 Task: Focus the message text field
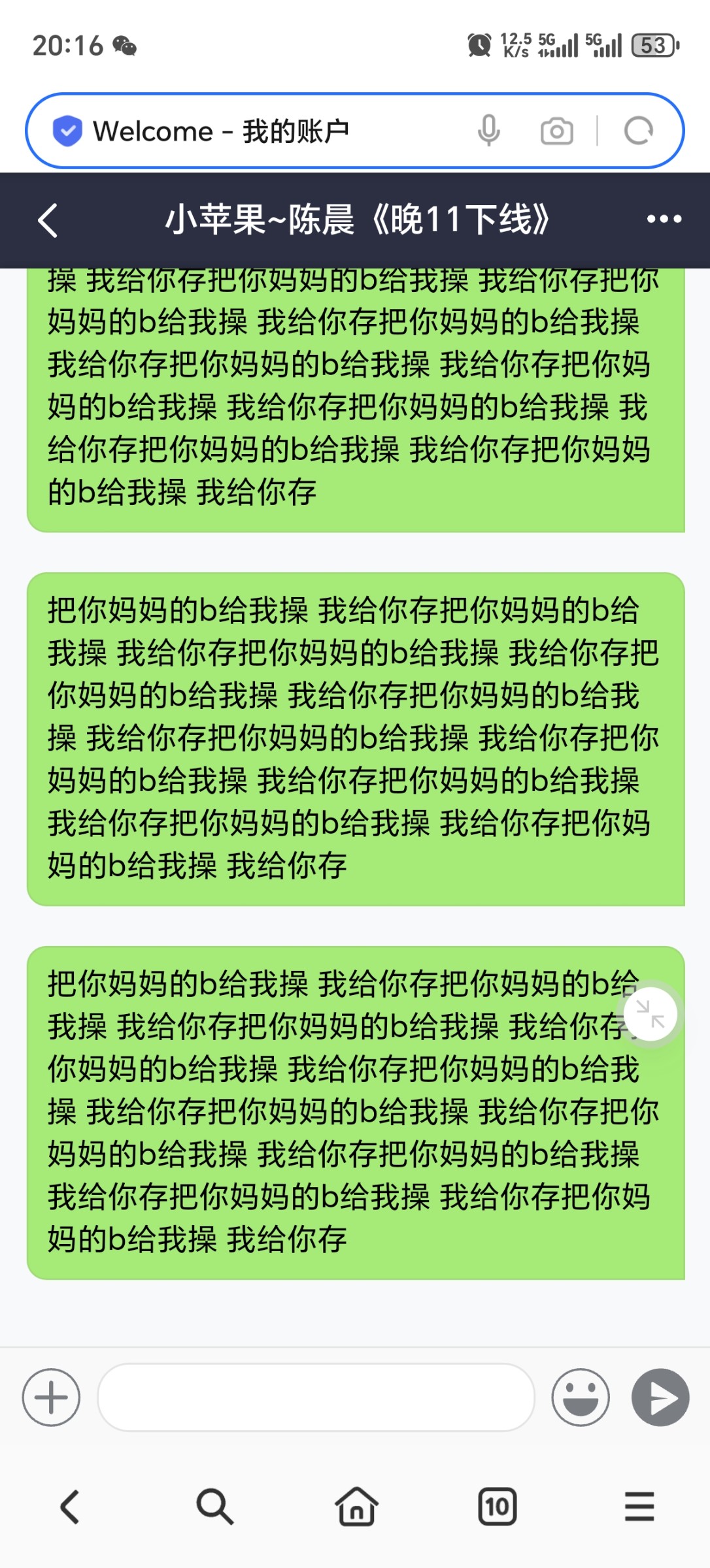point(316,1397)
